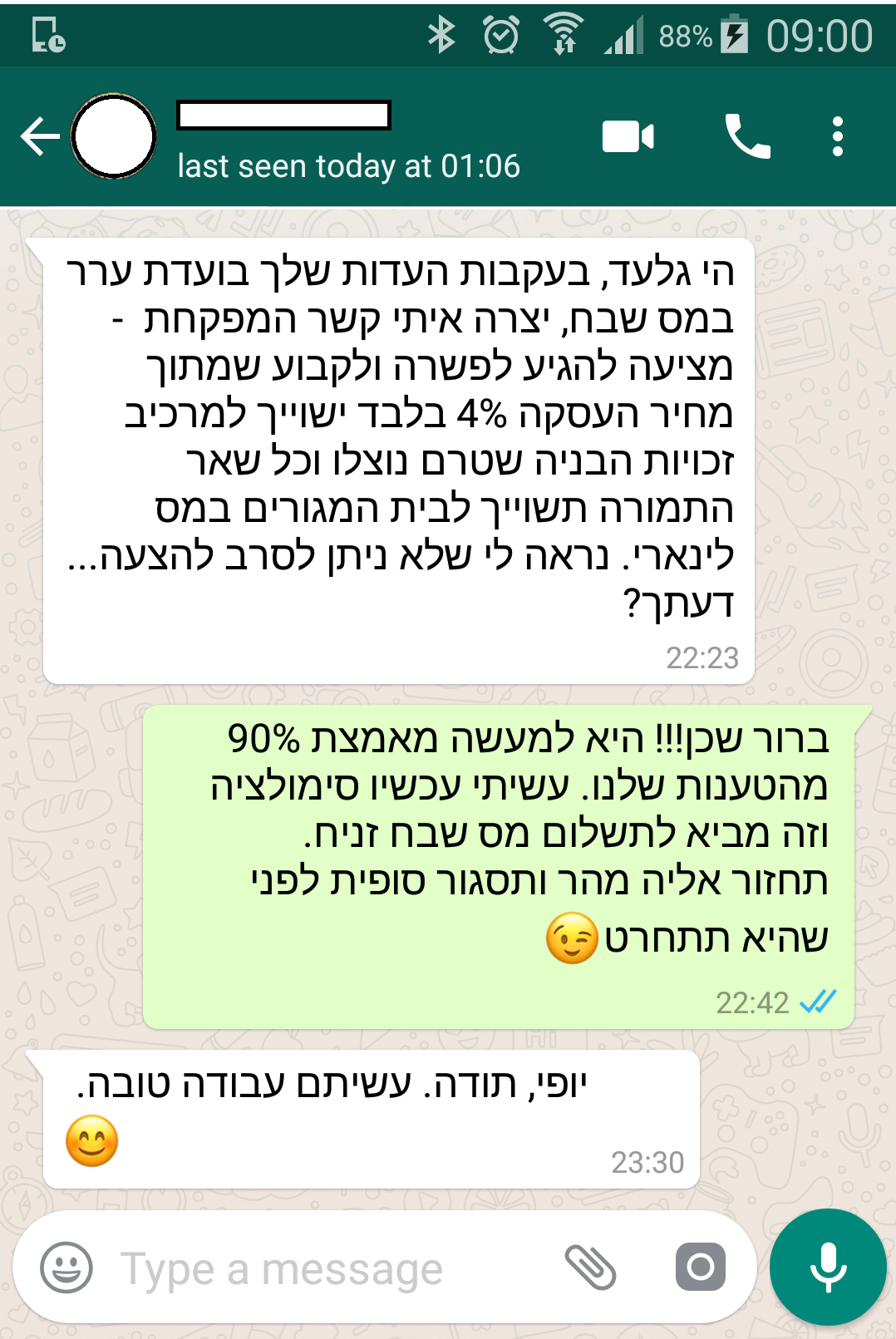Viewport: 896px width, 1339px height.
Task: Start a voice call
Action: pos(747,137)
